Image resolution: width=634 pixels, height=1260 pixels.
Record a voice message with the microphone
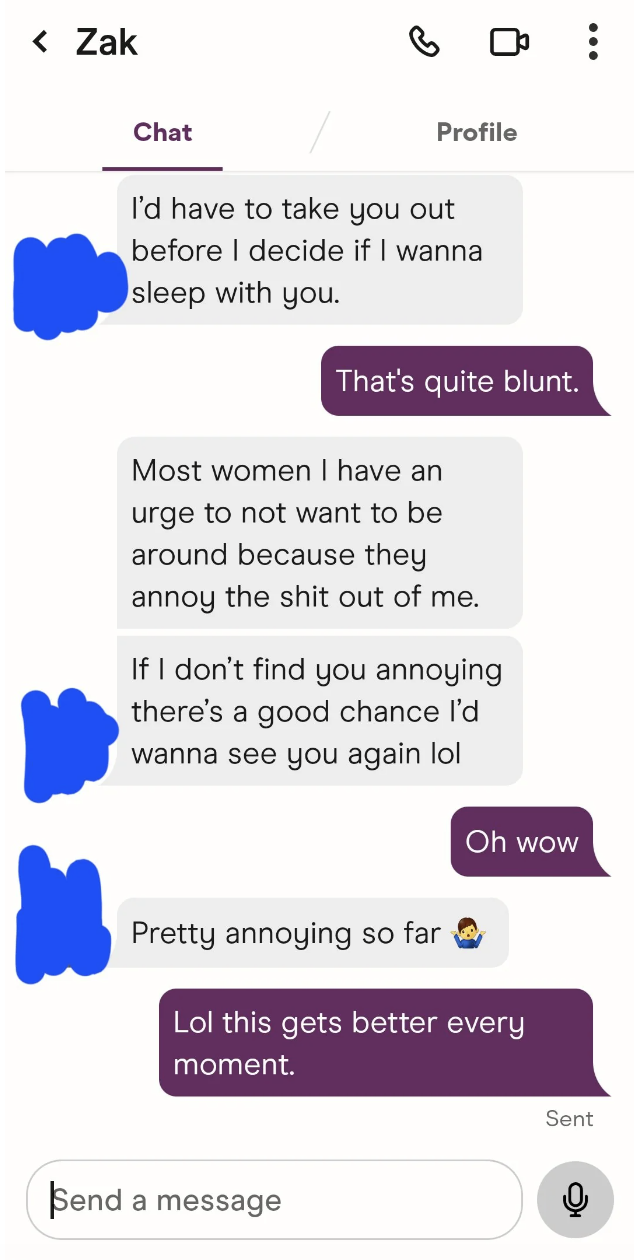[x=575, y=1199]
